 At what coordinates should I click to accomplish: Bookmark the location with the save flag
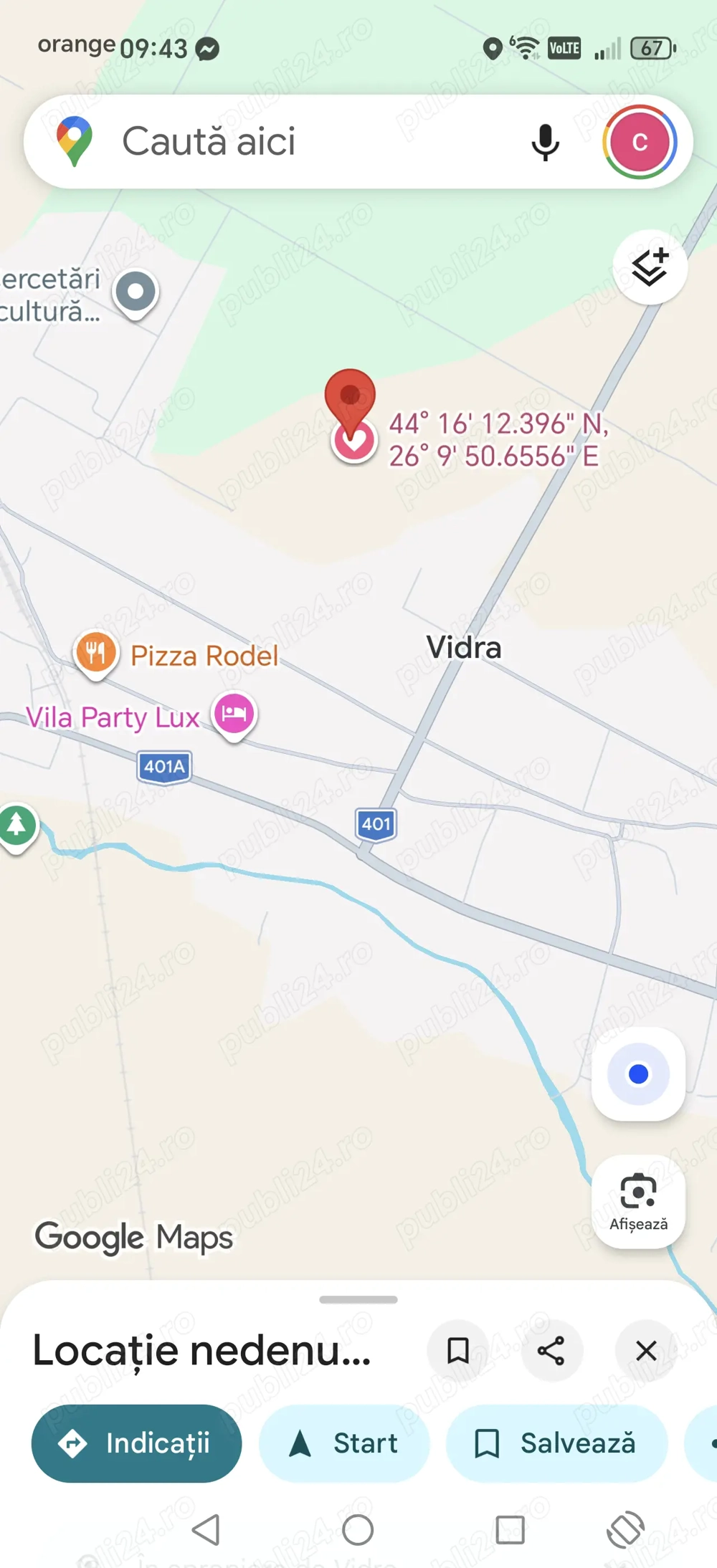pyautogui.click(x=457, y=1351)
